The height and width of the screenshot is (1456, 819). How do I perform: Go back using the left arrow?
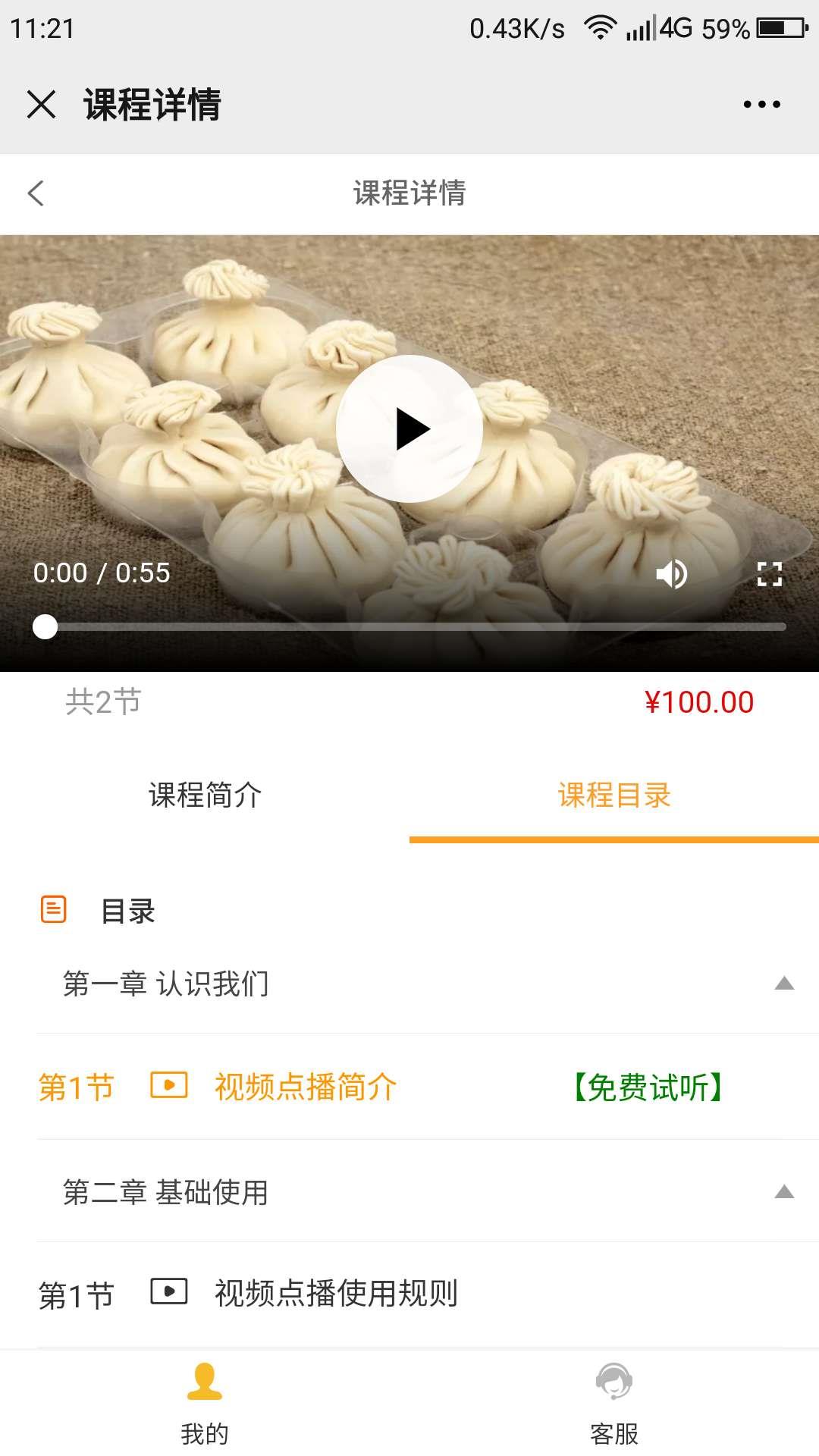(x=36, y=193)
